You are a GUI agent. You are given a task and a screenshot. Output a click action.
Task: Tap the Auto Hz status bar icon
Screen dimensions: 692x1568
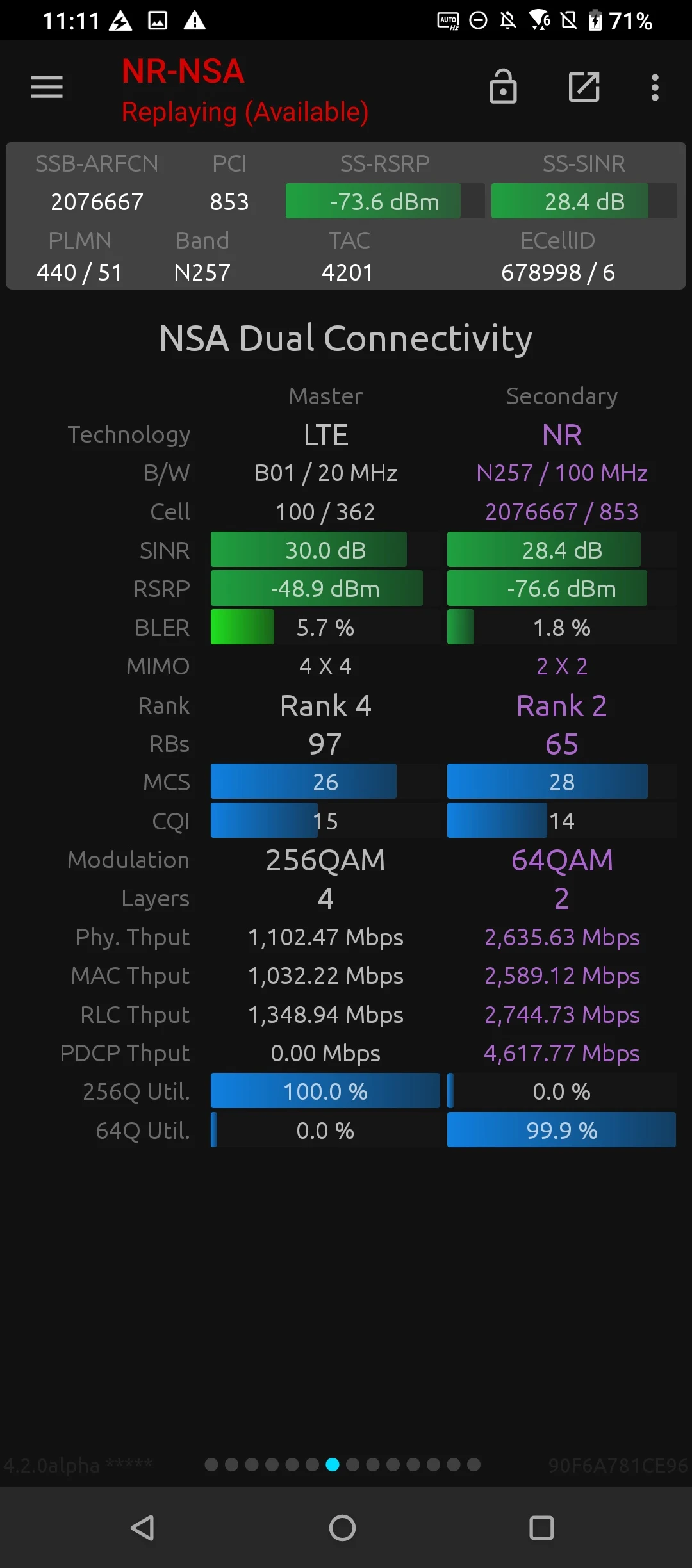(x=447, y=21)
